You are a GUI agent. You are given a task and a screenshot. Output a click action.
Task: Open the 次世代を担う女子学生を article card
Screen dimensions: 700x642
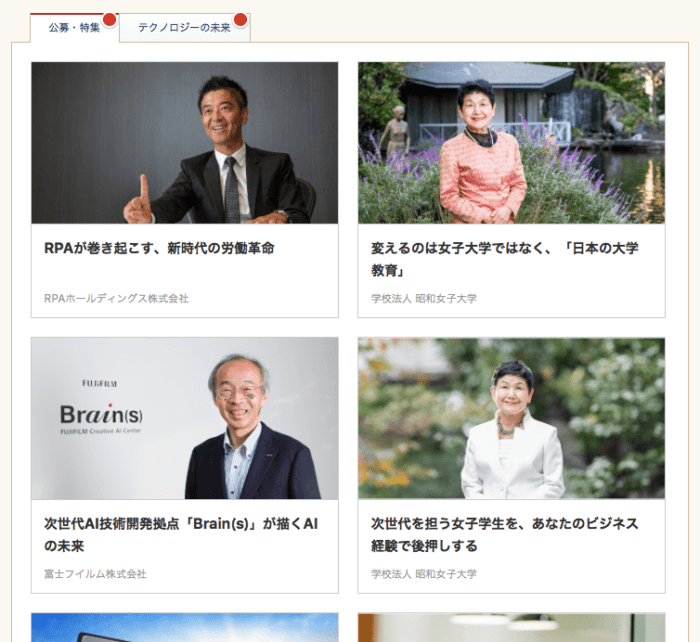504,534
